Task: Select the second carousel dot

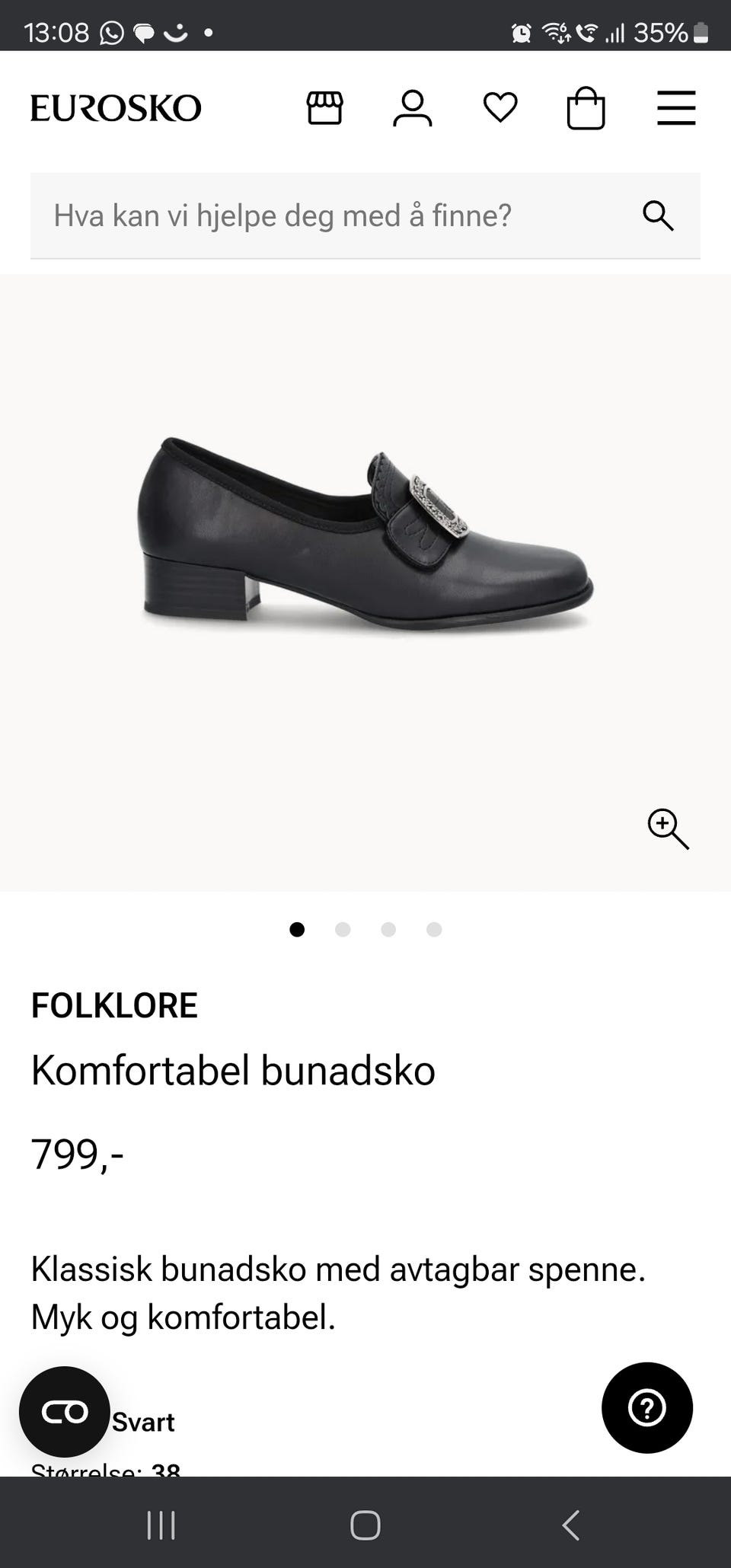Action: pos(343,929)
